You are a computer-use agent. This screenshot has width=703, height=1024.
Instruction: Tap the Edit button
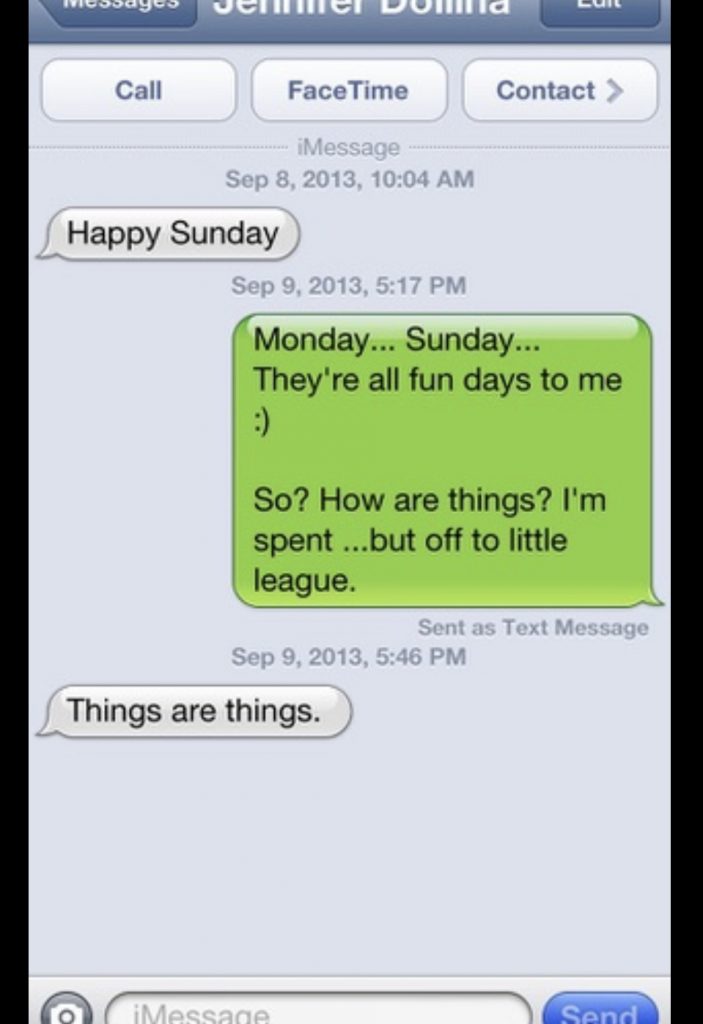pos(600,10)
